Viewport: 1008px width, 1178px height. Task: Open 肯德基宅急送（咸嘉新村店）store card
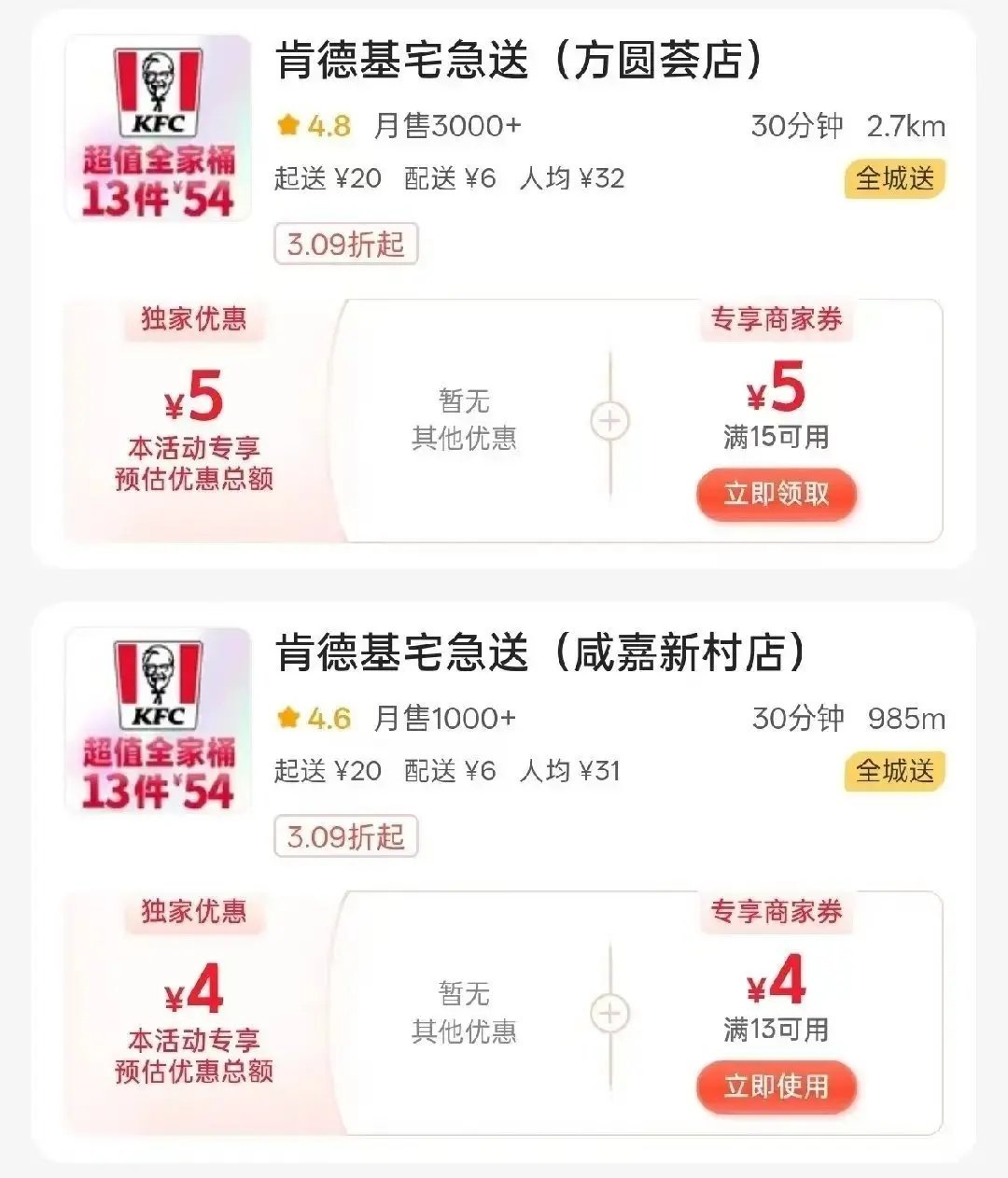click(x=539, y=654)
